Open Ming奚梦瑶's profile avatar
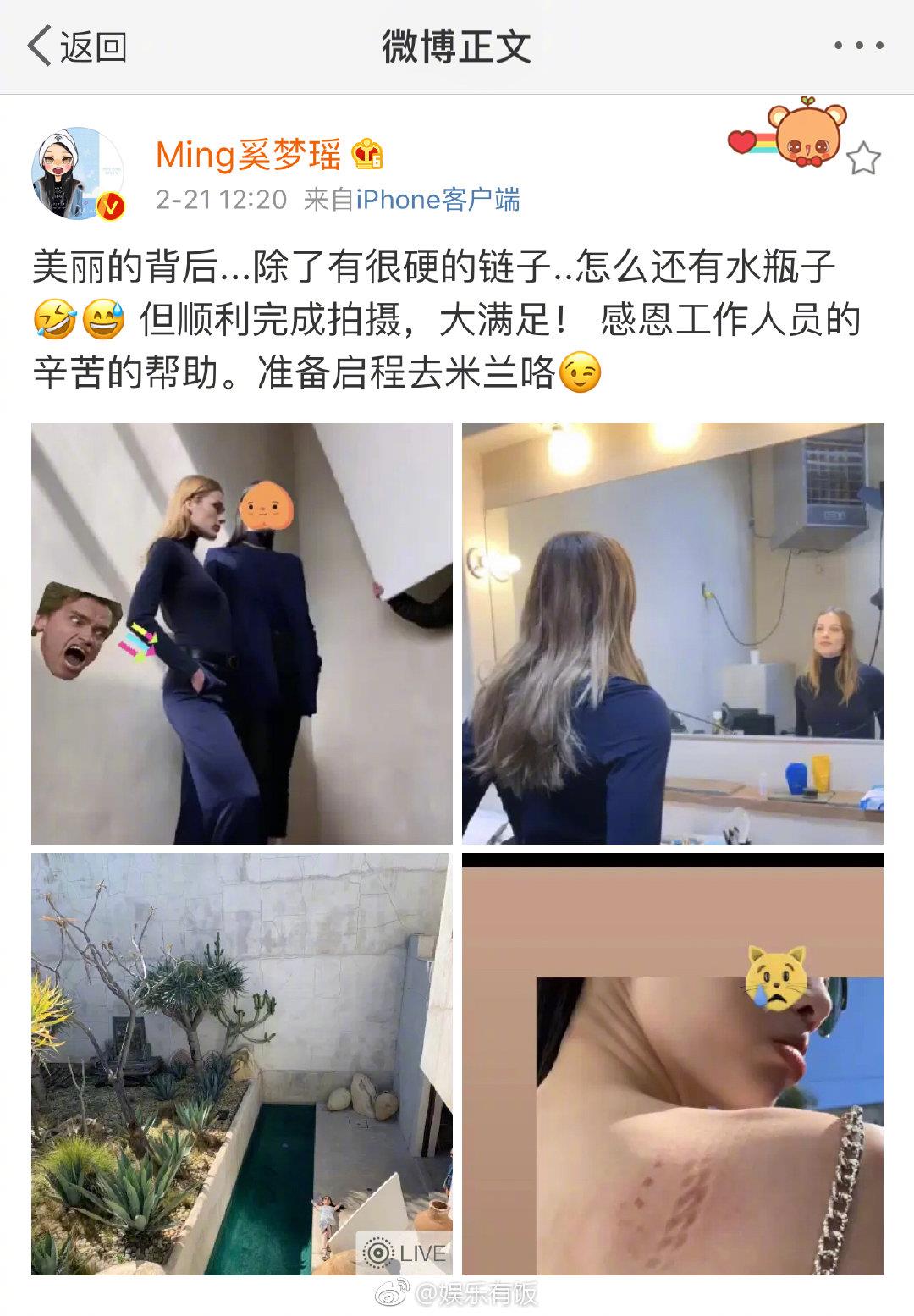The image size is (914, 1316). (78, 173)
